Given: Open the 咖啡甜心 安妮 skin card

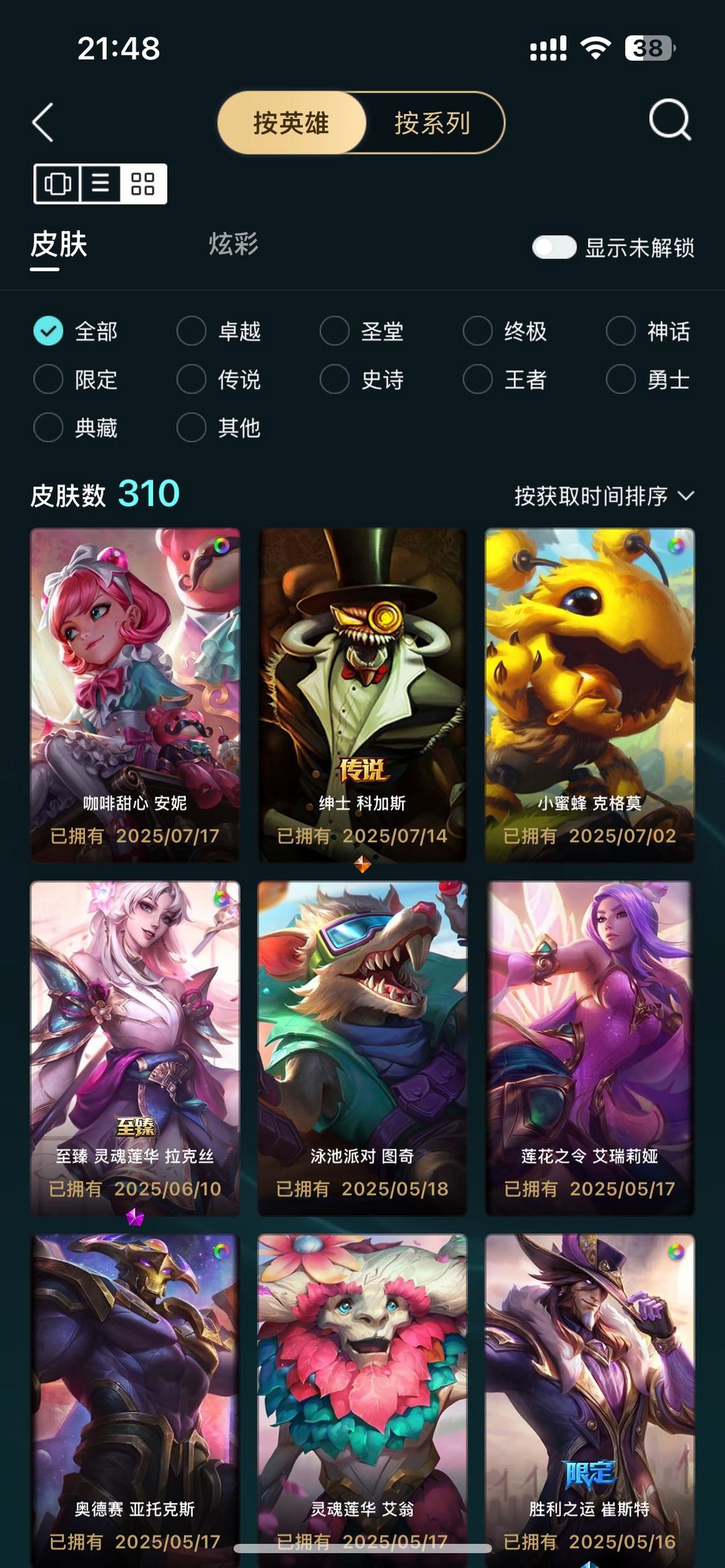Looking at the screenshot, I should click(x=135, y=695).
